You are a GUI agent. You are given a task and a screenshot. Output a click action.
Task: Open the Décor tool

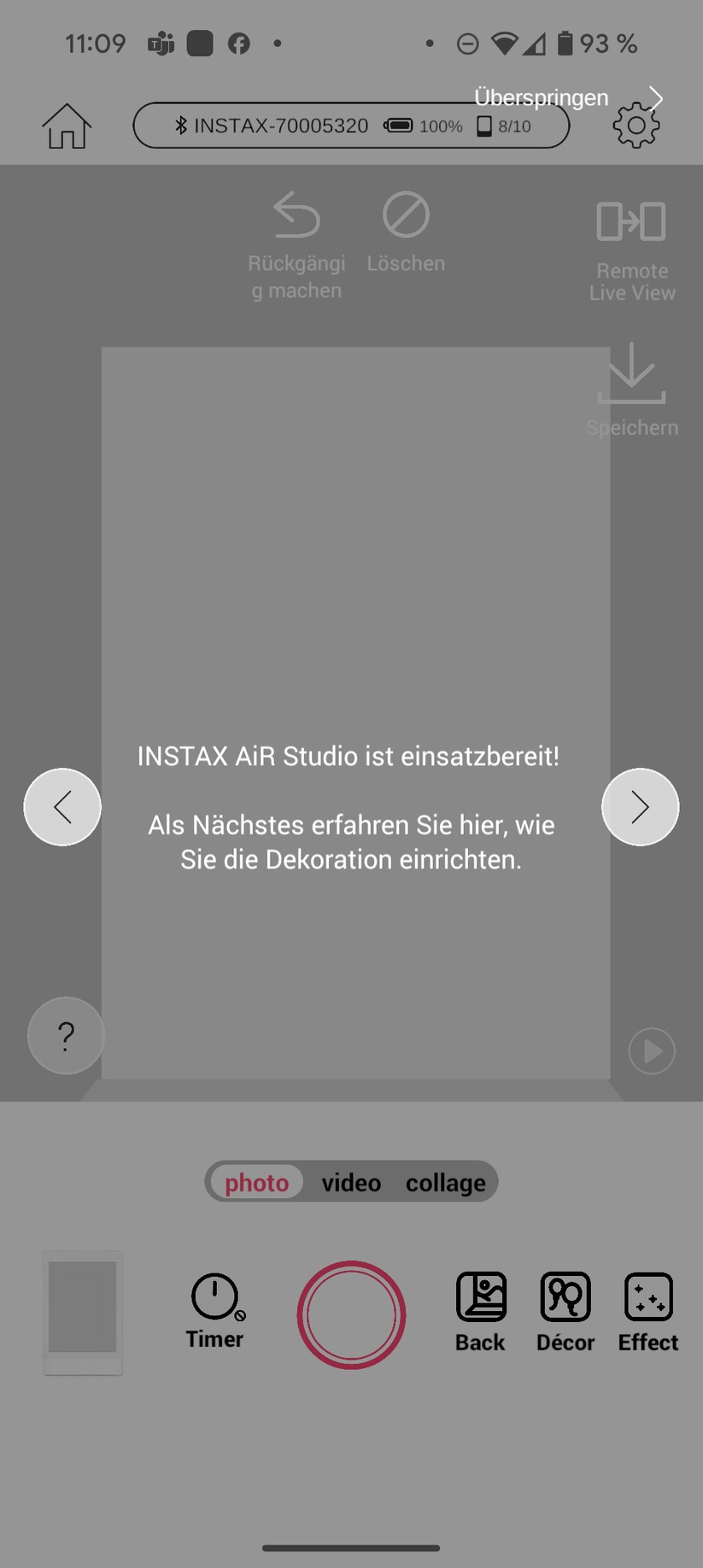565,1298
